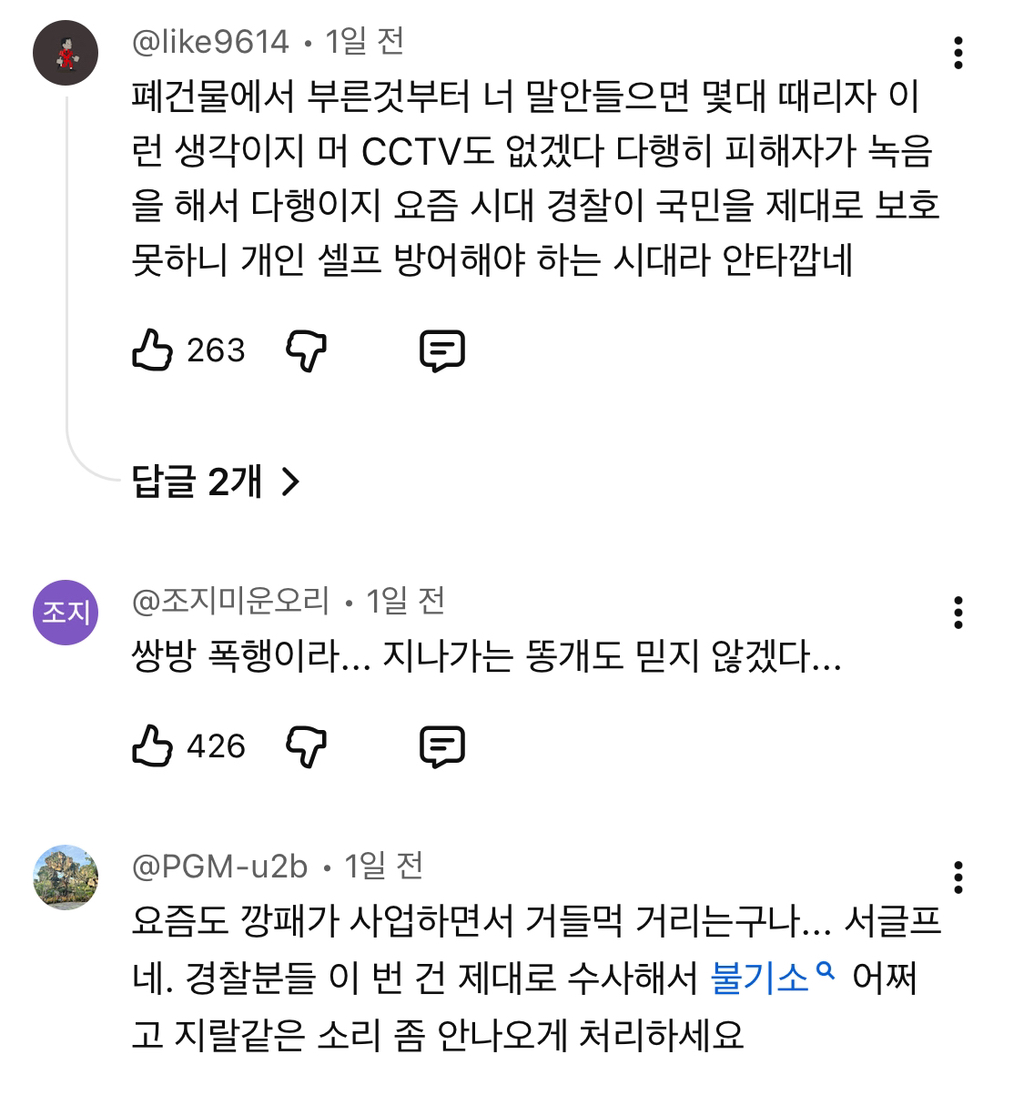Screen dimensions: 1024x1095
Task: Like the comment by @조지미운오리
Action: pos(152,746)
